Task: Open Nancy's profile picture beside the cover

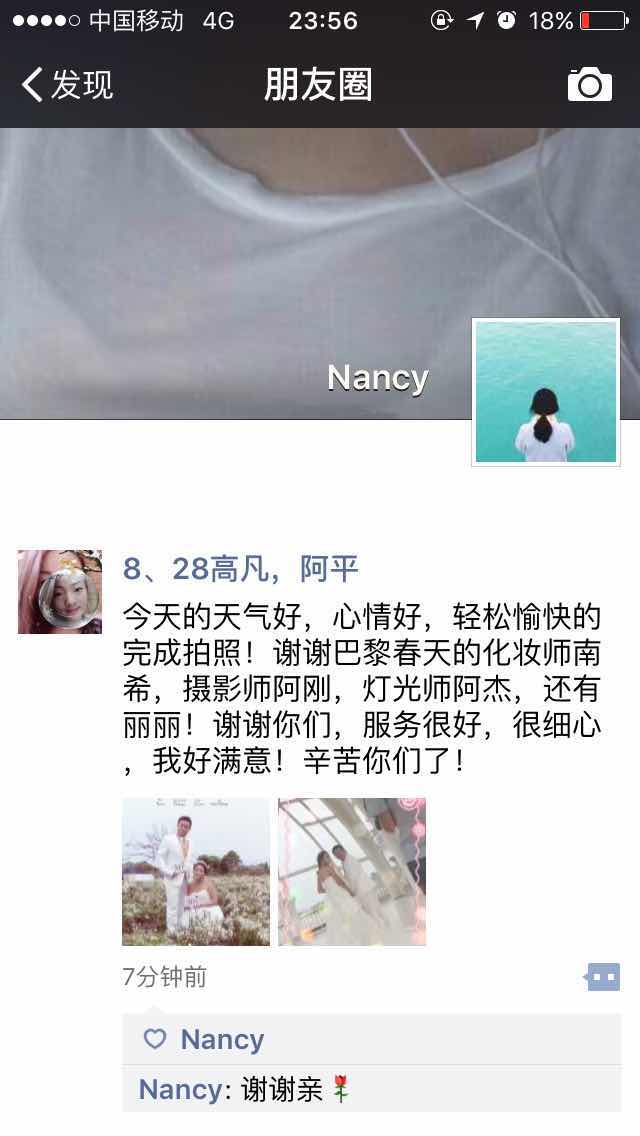Action: (x=545, y=392)
